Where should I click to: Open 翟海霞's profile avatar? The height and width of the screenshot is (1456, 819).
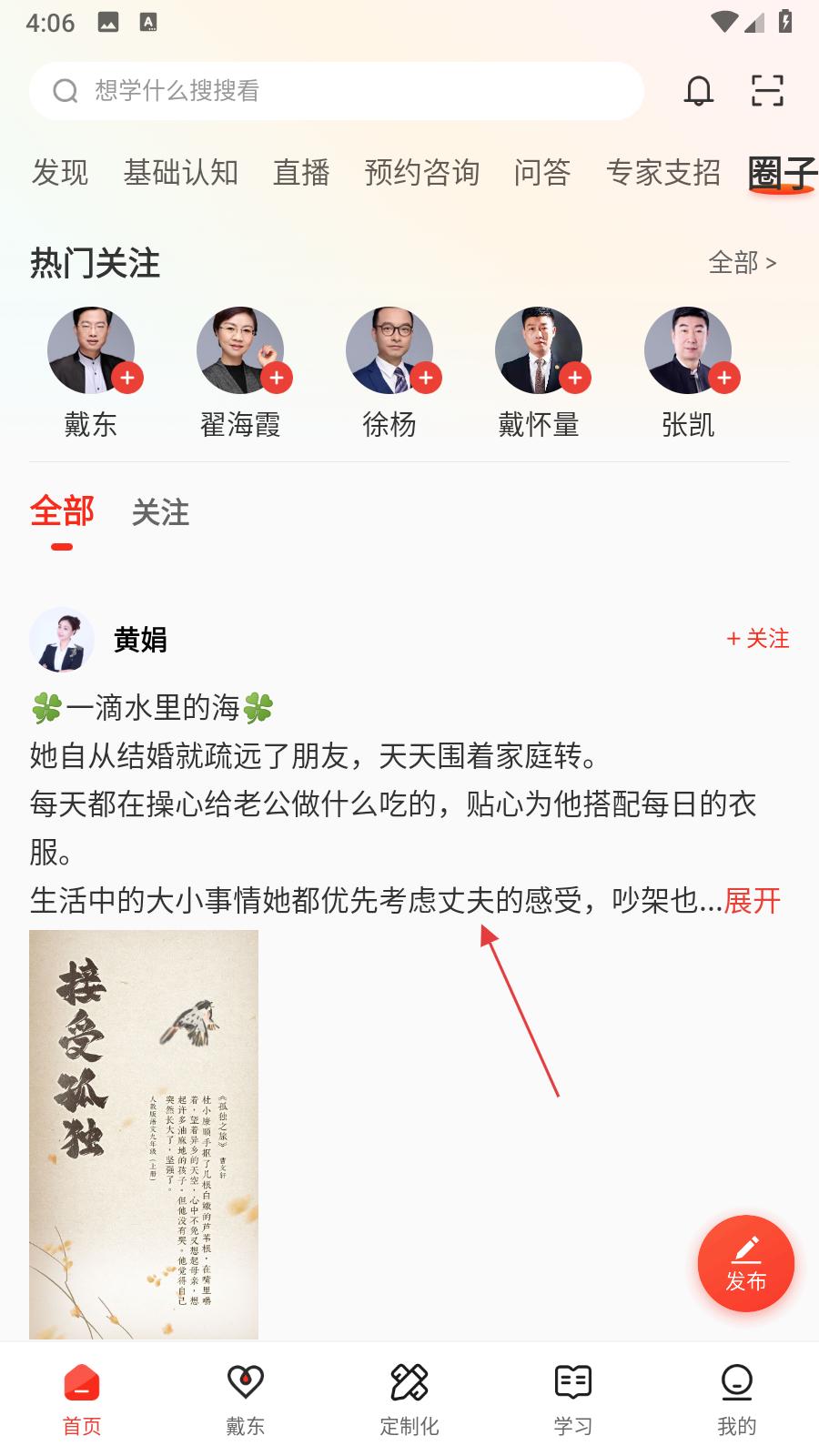point(238,350)
